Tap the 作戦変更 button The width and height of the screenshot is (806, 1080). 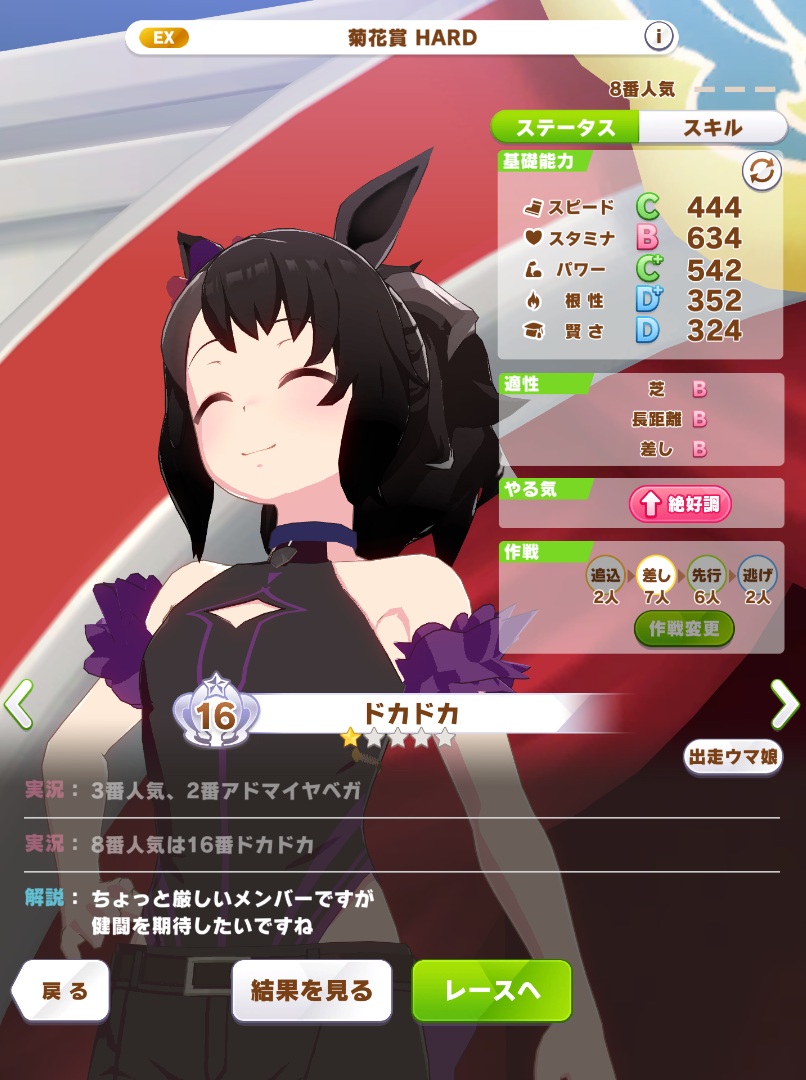[x=684, y=628]
